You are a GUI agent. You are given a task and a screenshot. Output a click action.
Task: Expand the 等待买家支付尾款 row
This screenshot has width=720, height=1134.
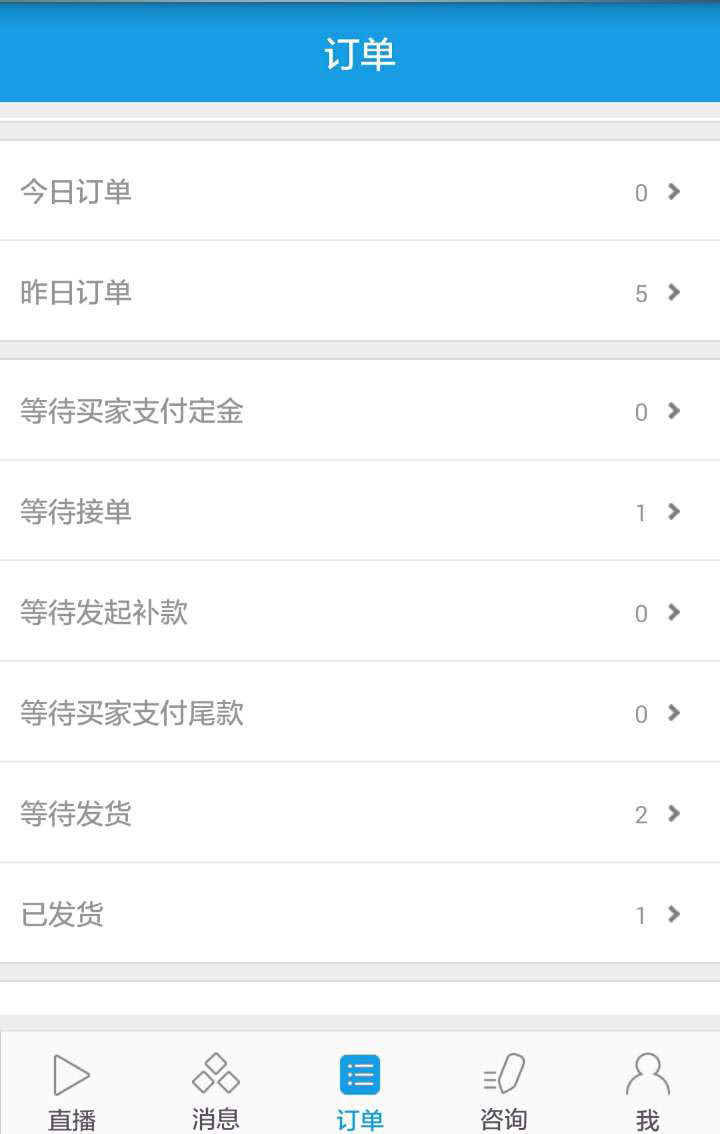click(x=360, y=713)
